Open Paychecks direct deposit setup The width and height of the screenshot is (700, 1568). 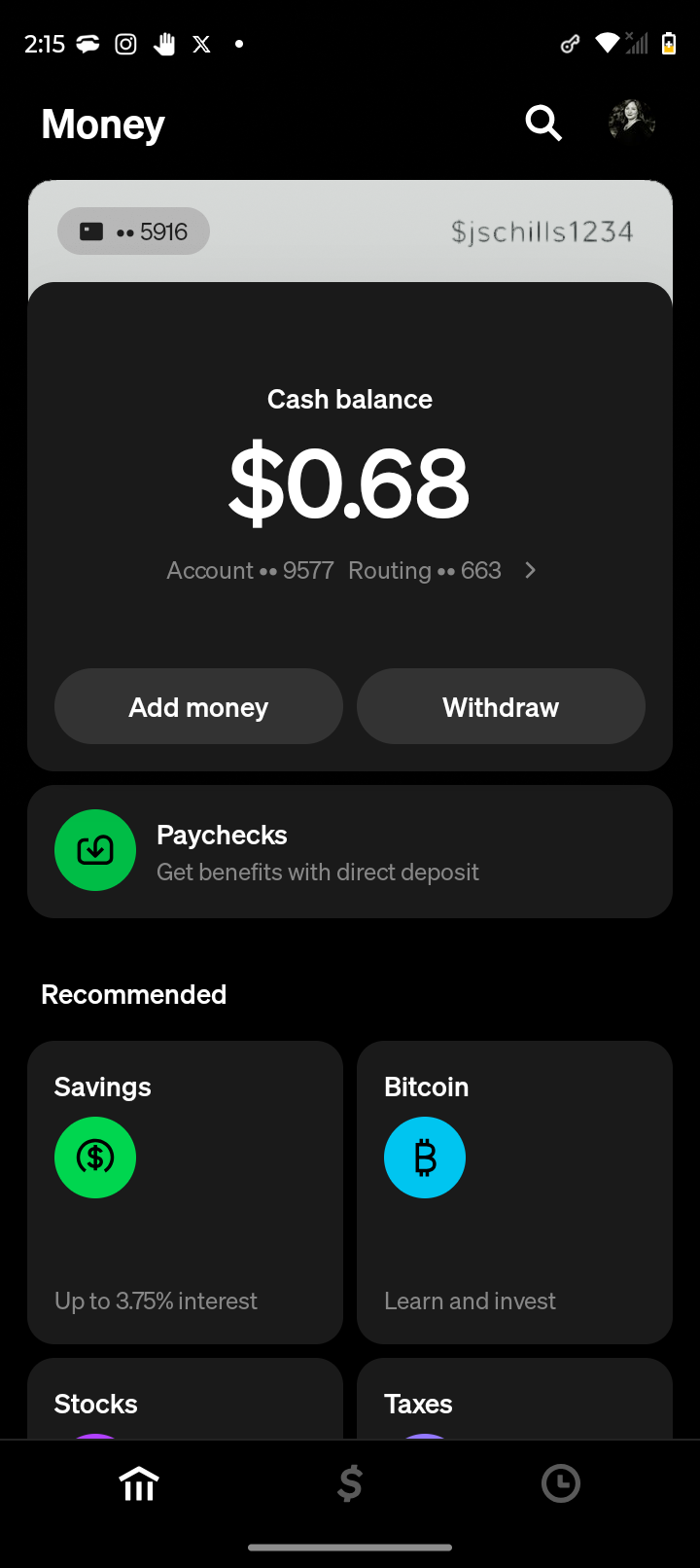[x=350, y=852]
